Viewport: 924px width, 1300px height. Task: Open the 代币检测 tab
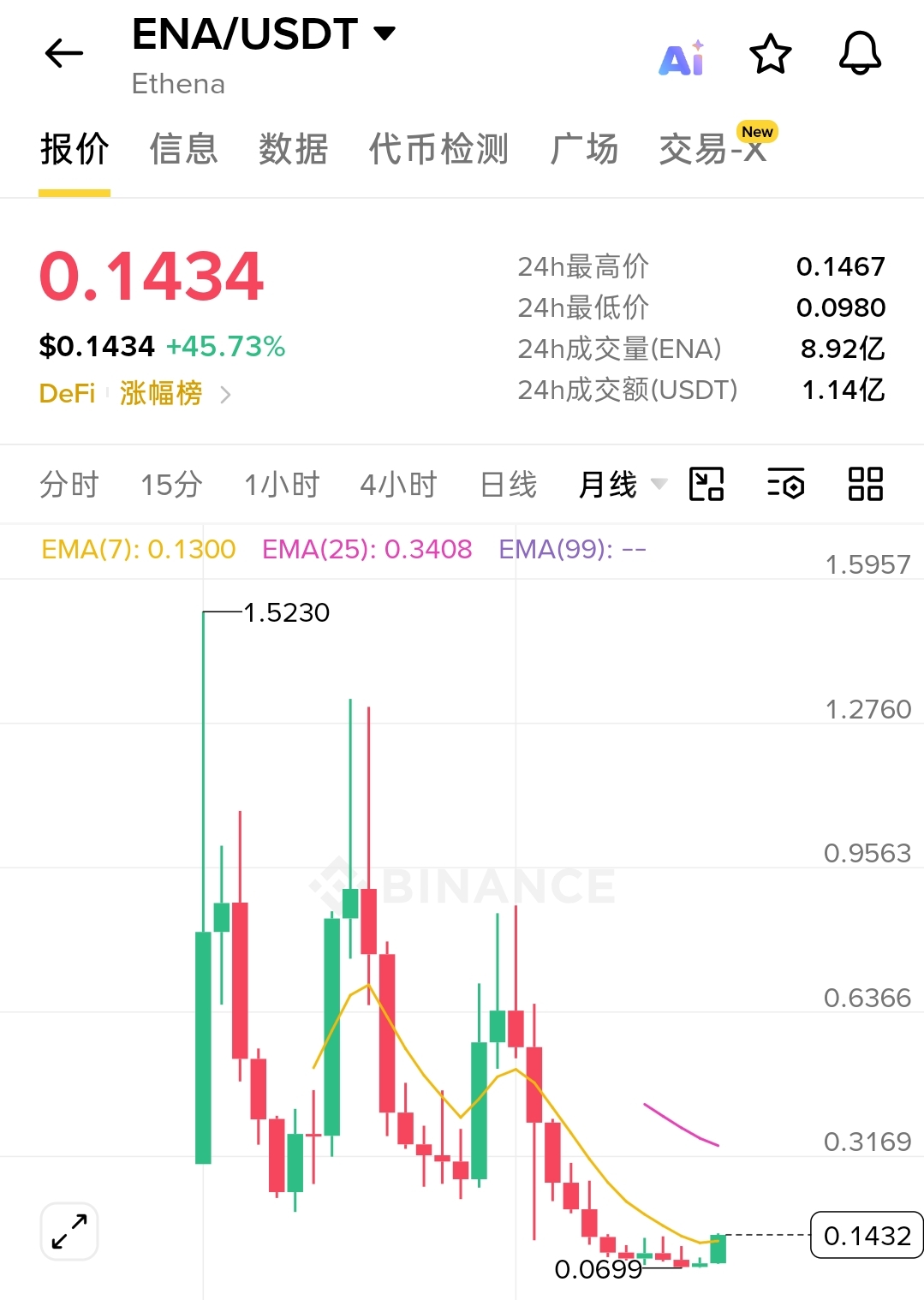tap(438, 149)
